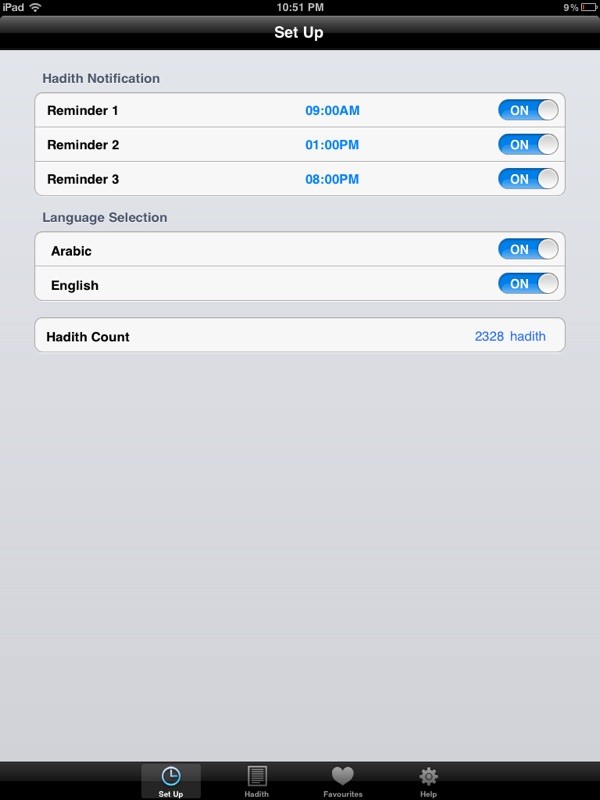
Task: Disable the Reminder 2 notification switch
Action: (x=528, y=145)
